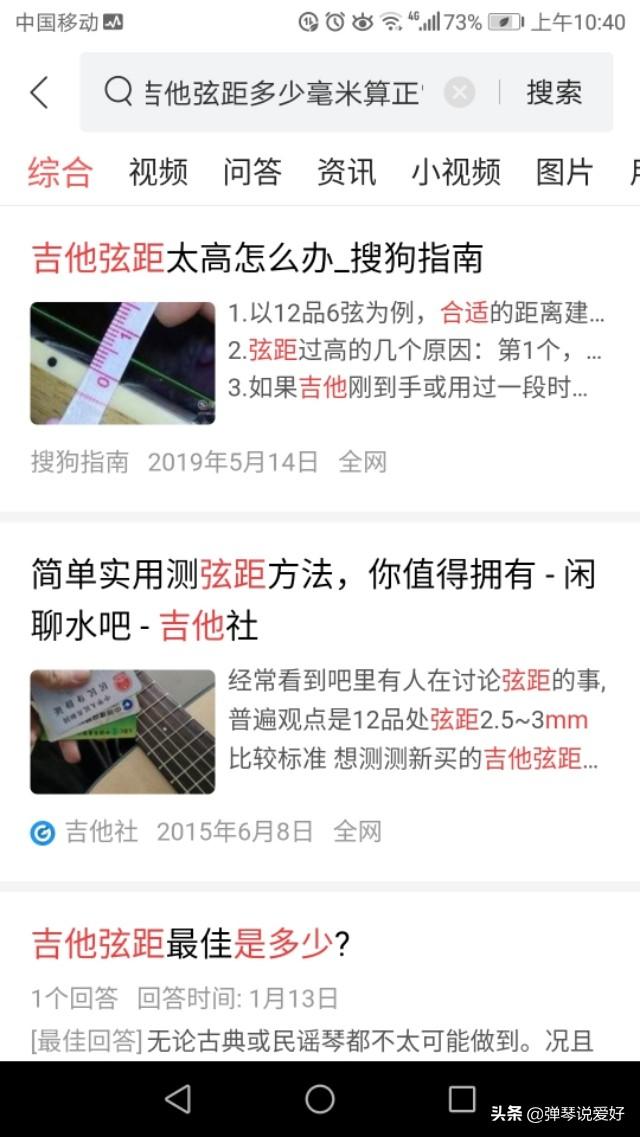Tap the 搜索 button
The width and height of the screenshot is (640, 1137).
coord(554,93)
